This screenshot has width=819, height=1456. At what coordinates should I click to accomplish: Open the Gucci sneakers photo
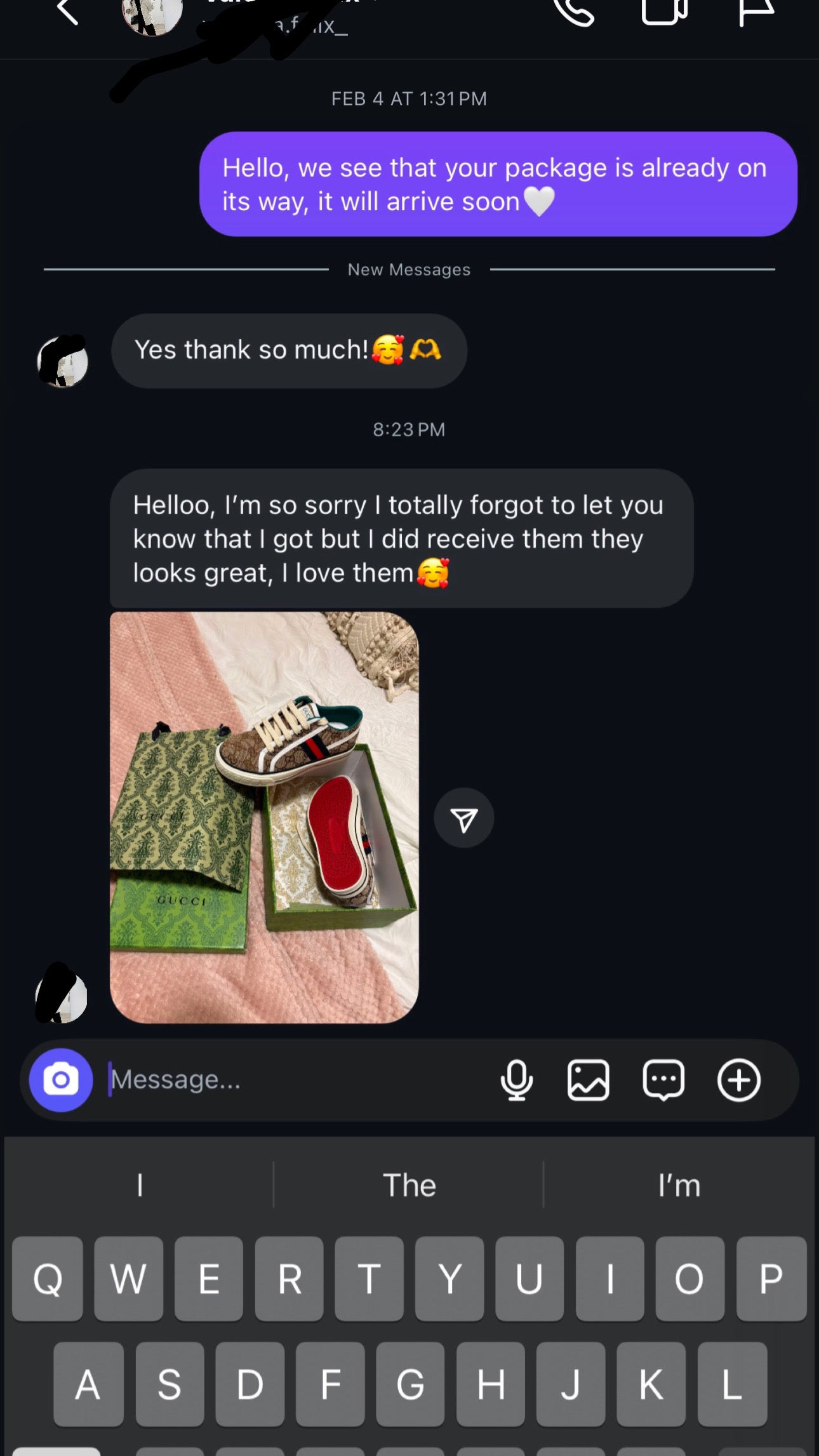(264, 817)
